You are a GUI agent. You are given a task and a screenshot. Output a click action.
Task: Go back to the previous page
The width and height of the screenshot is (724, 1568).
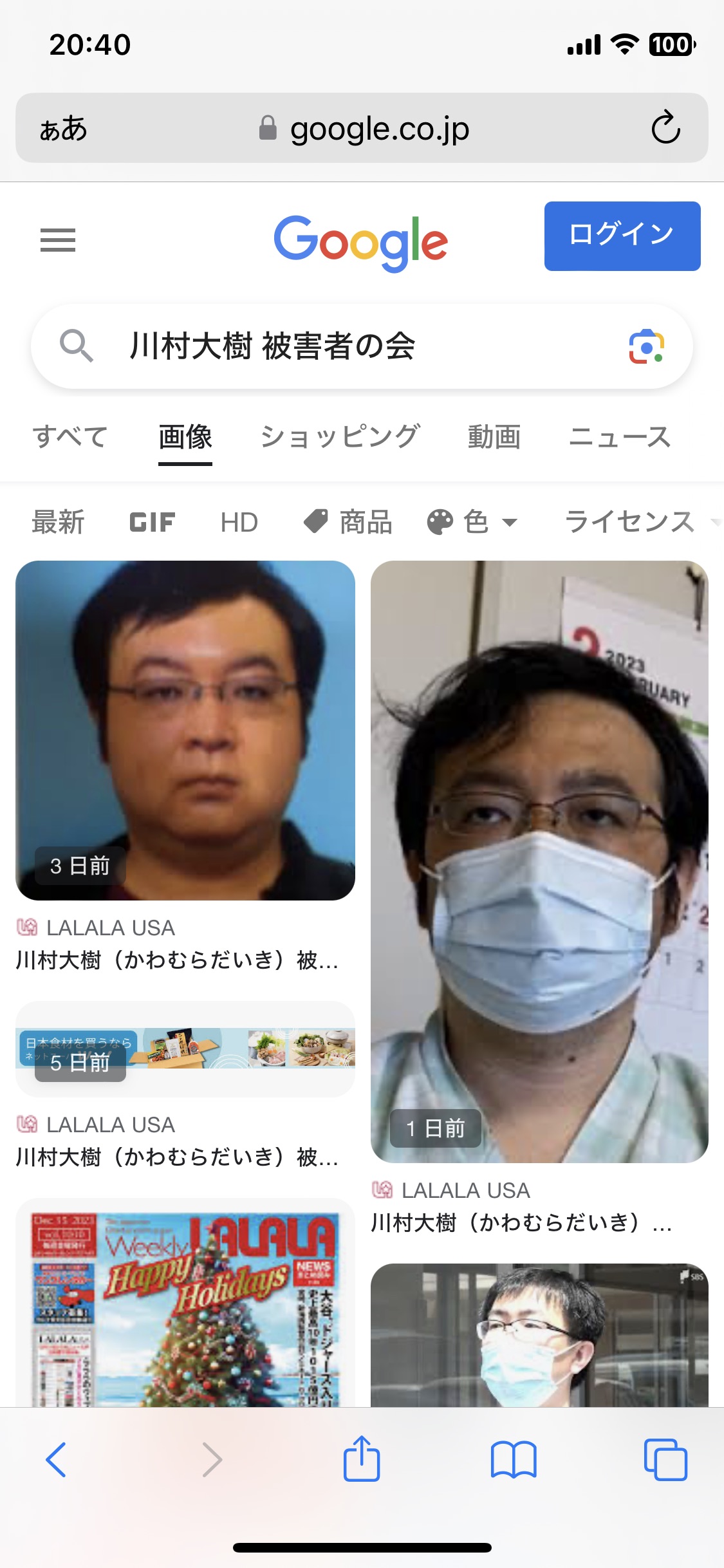(x=57, y=1459)
